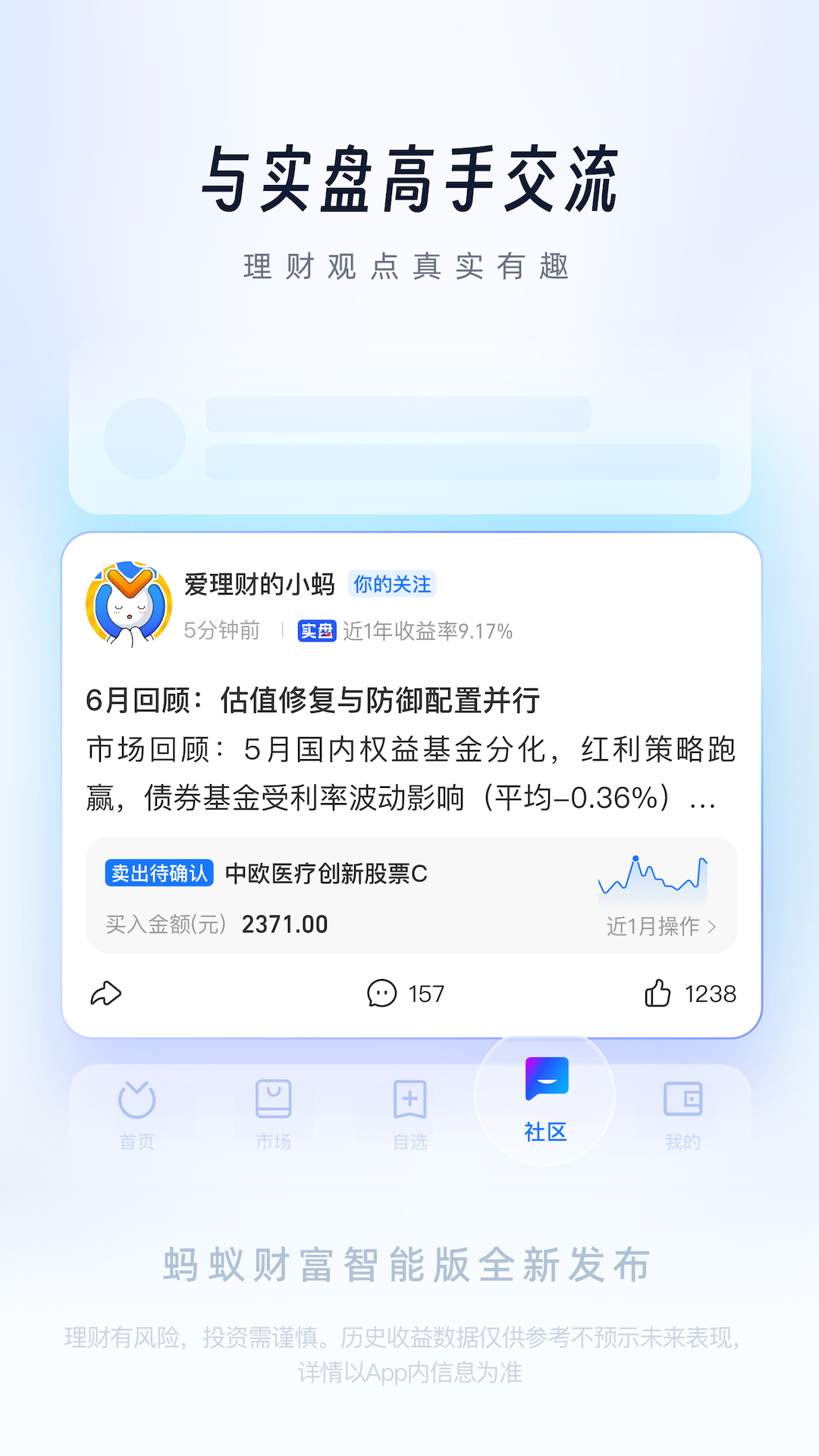Expand the fund trading record card
The height and width of the screenshot is (1456, 819).
click(409, 895)
